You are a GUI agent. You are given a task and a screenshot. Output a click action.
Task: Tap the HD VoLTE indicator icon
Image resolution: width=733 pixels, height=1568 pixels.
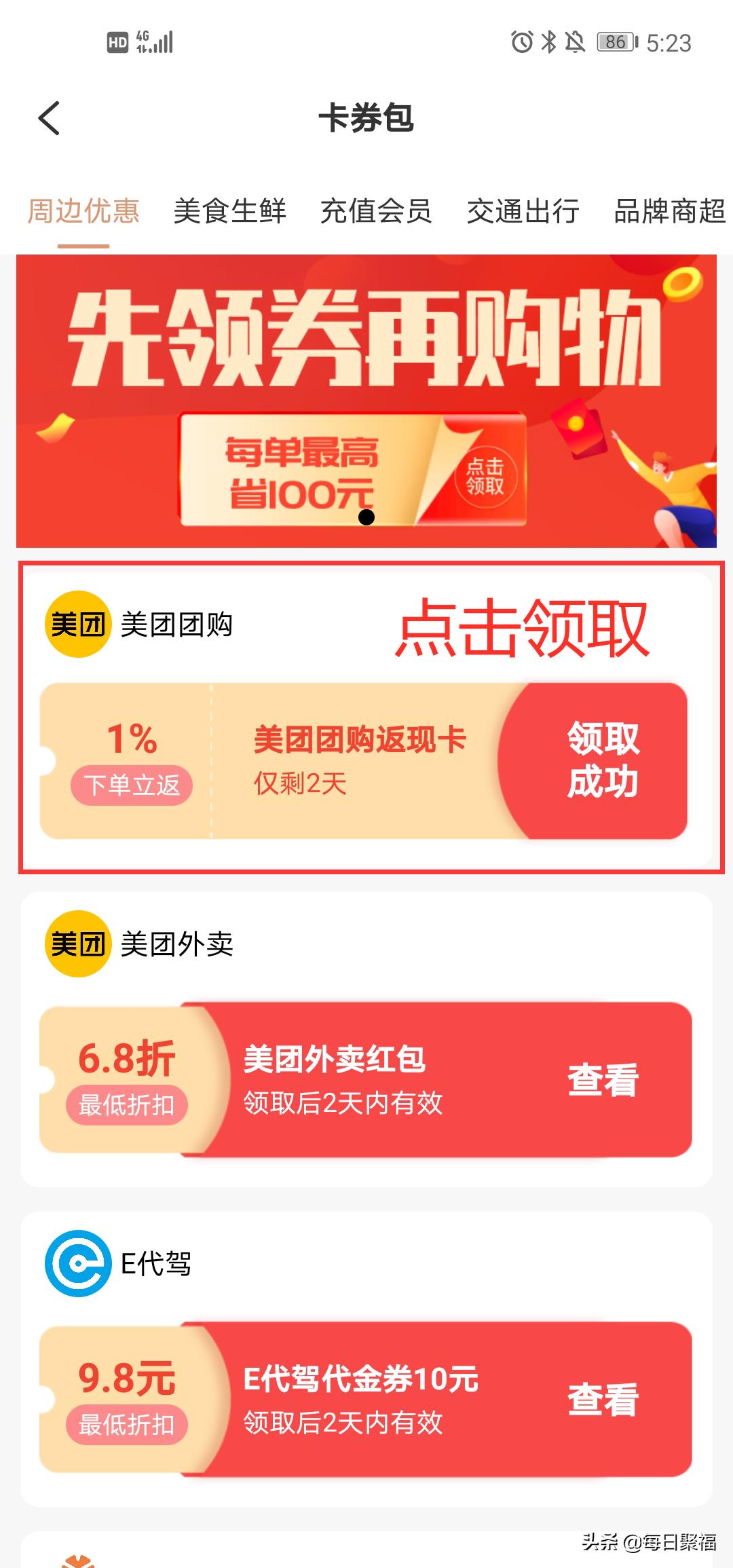click(119, 42)
